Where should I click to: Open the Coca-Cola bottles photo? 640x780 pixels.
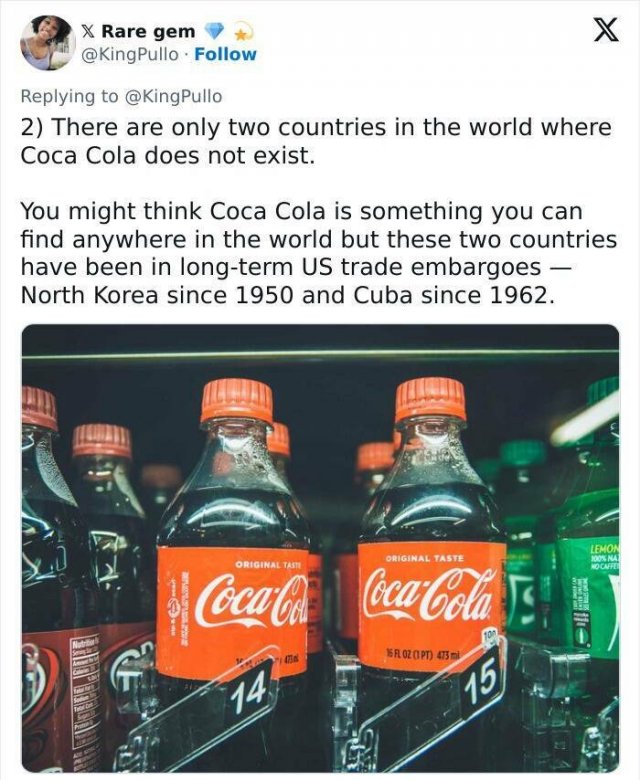(320, 548)
